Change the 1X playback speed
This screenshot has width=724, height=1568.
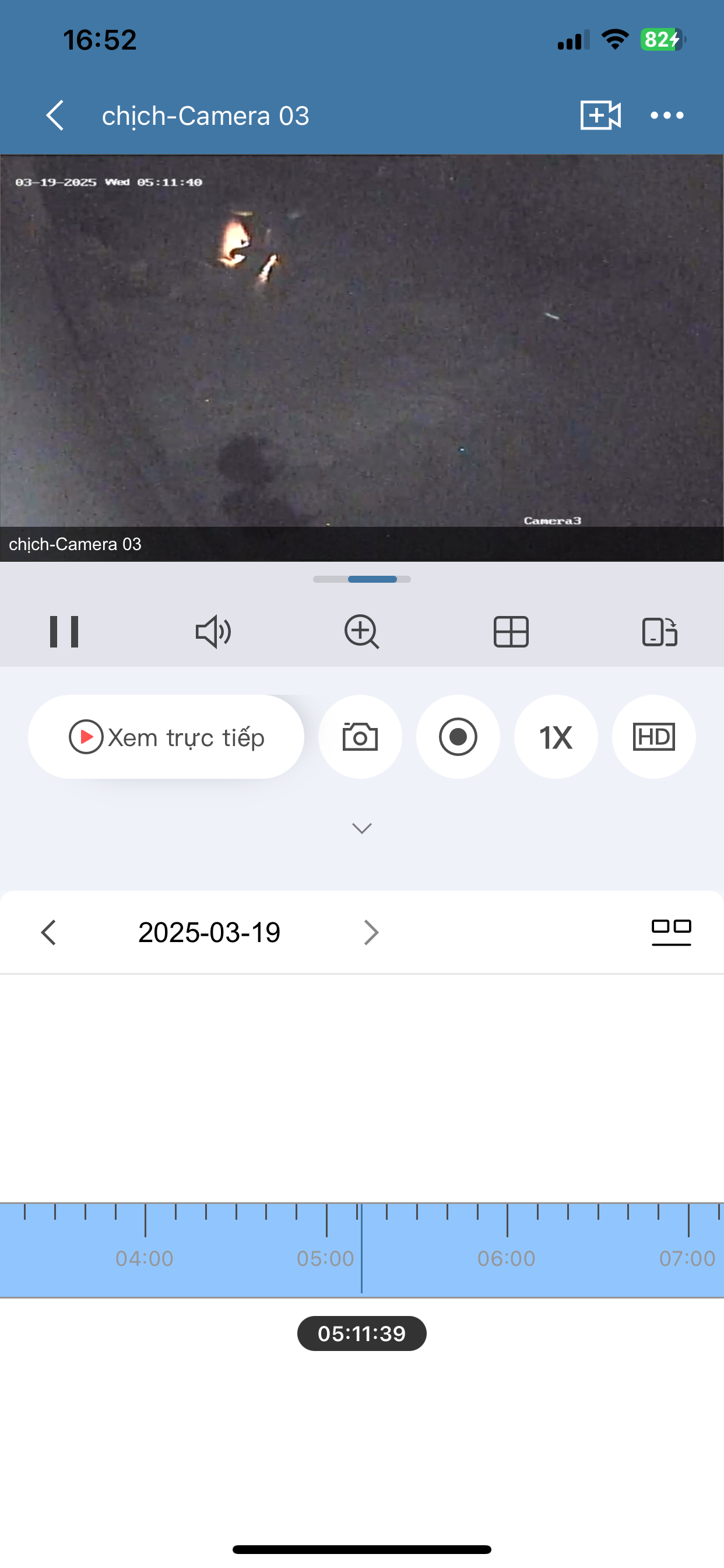(x=556, y=737)
